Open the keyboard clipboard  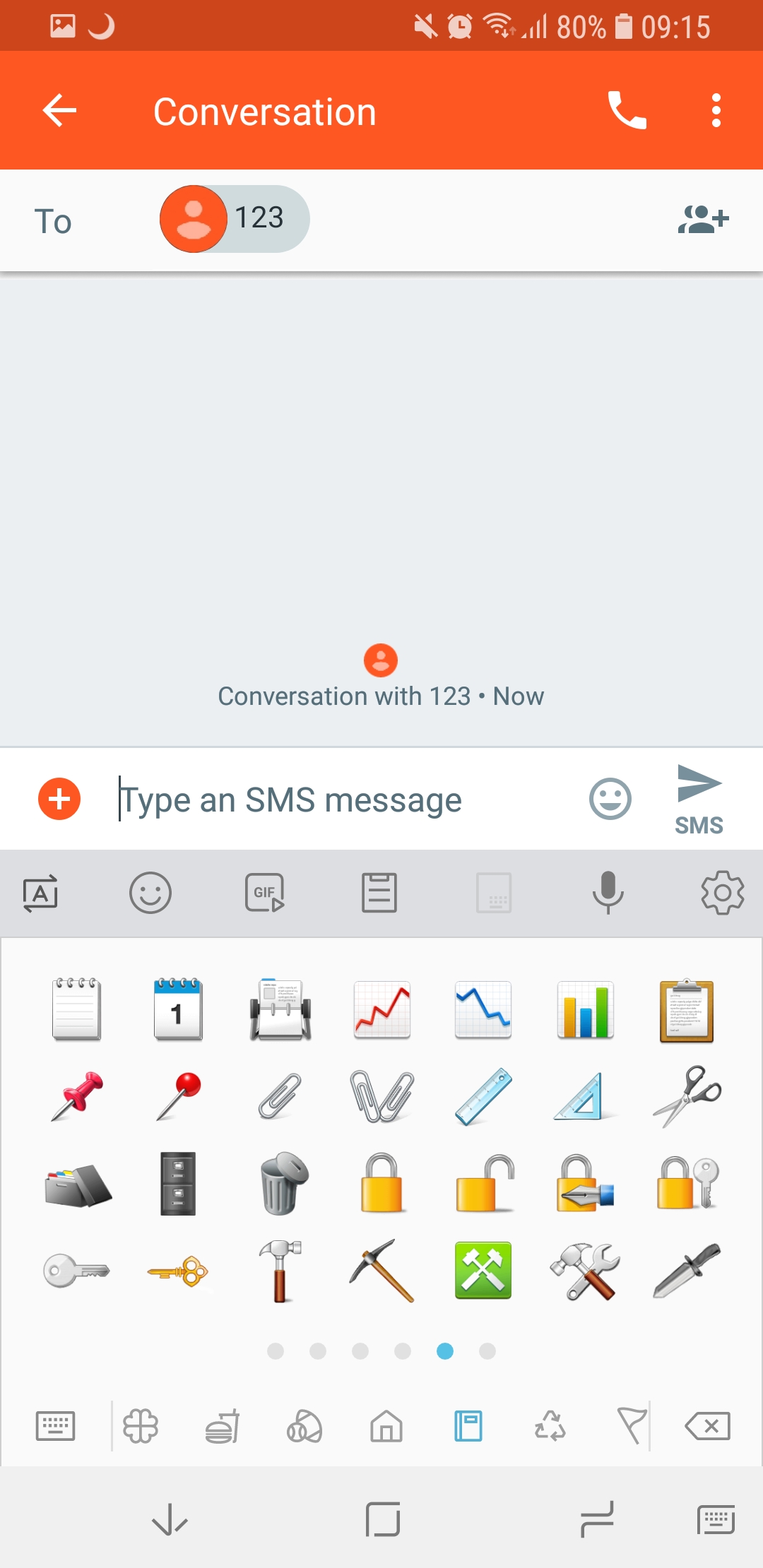pos(379,893)
